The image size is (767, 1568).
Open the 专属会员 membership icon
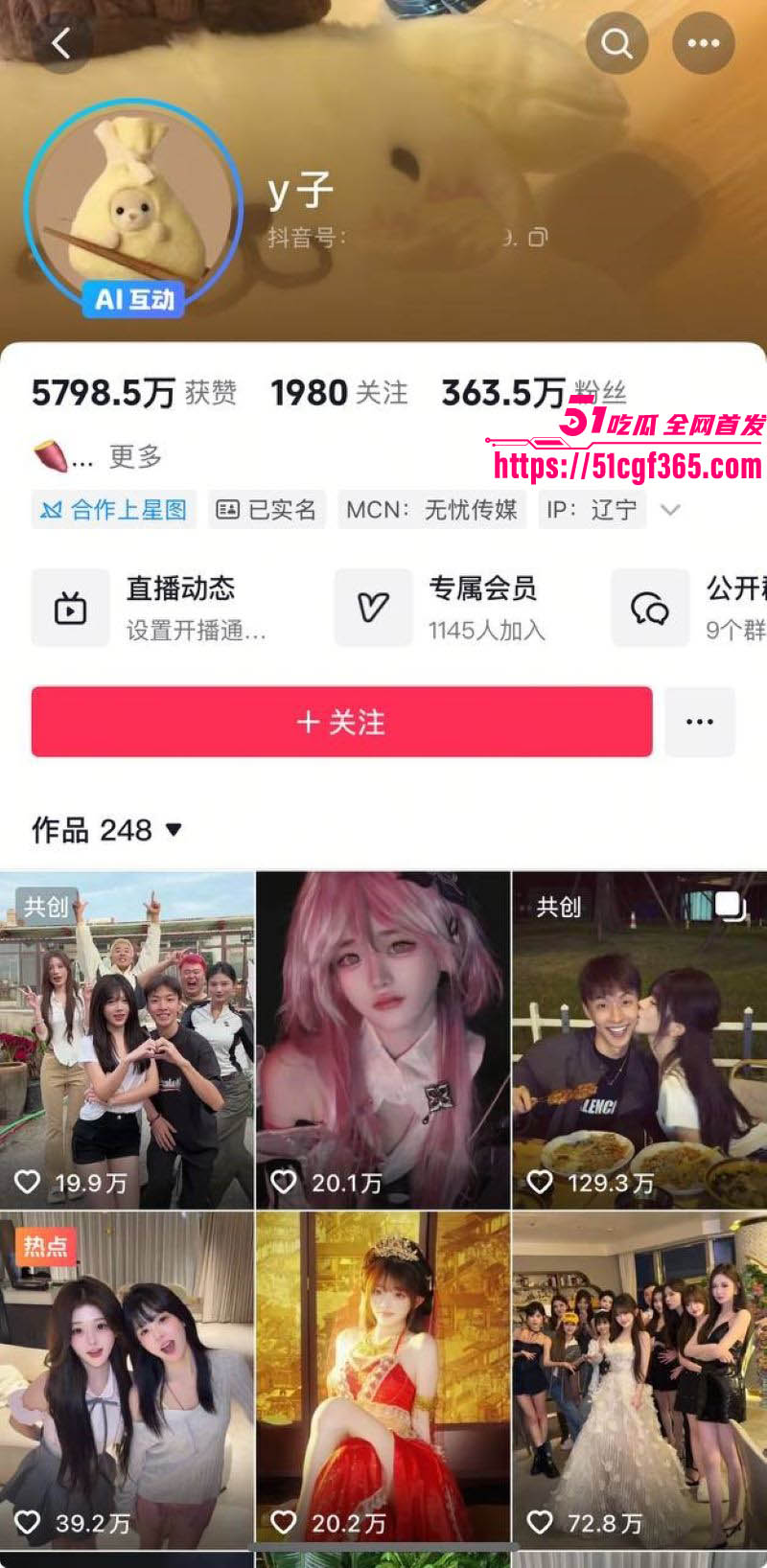pos(373,607)
